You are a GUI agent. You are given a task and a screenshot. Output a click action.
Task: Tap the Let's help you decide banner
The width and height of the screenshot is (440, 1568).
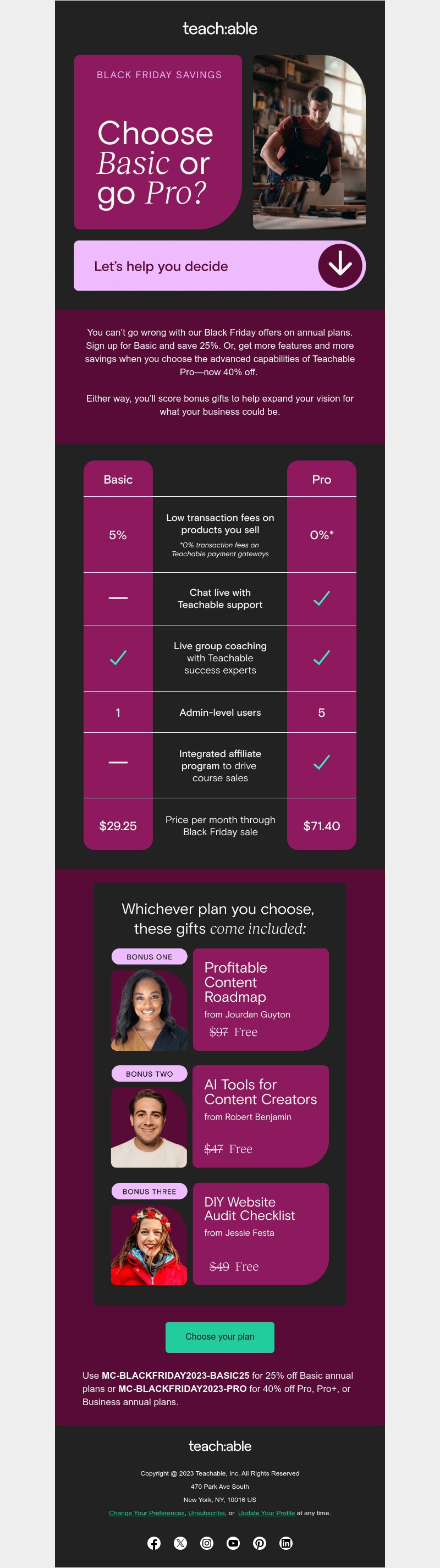coord(219,265)
